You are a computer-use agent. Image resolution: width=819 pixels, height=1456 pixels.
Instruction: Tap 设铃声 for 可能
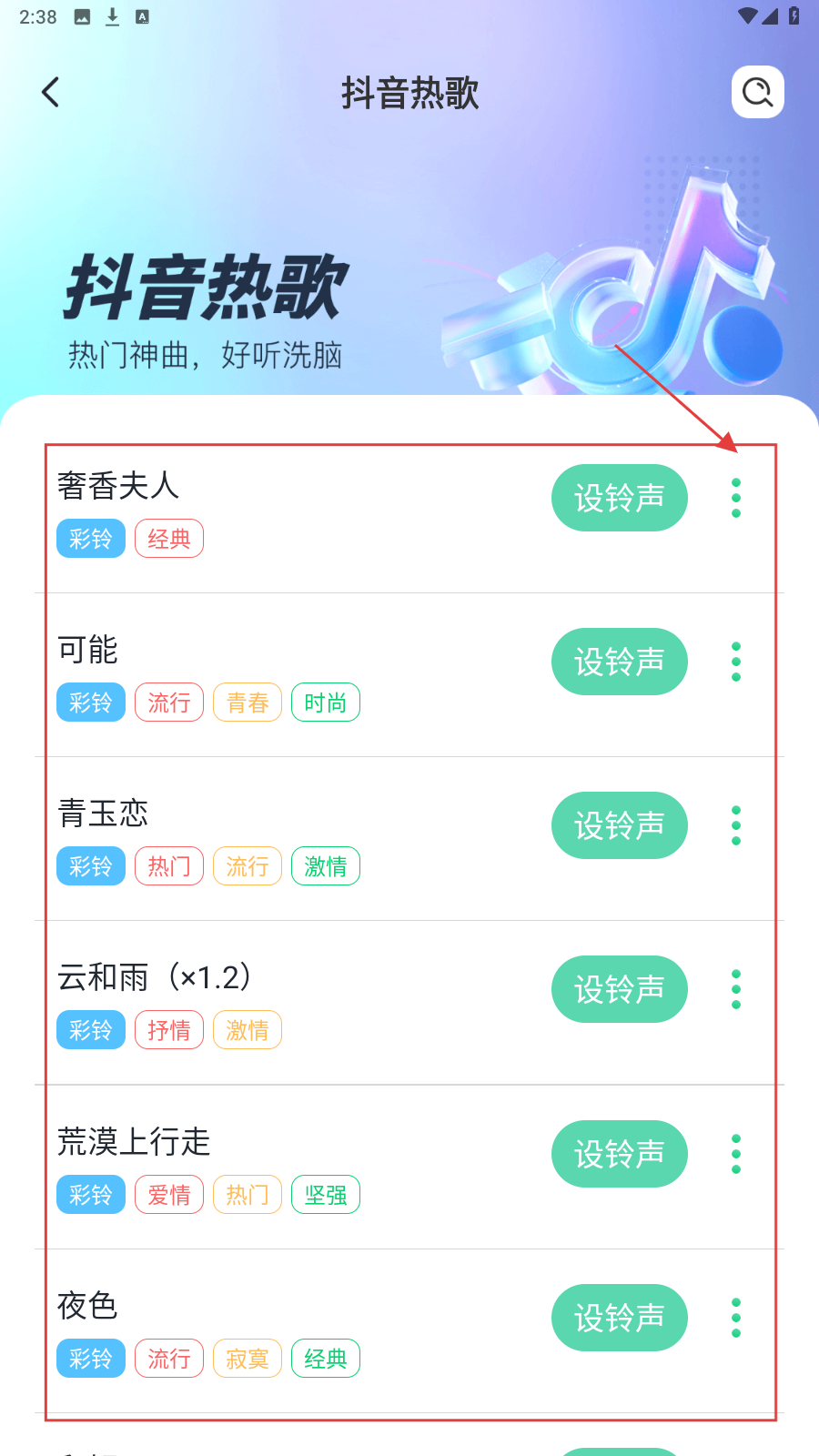pos(619,662)
